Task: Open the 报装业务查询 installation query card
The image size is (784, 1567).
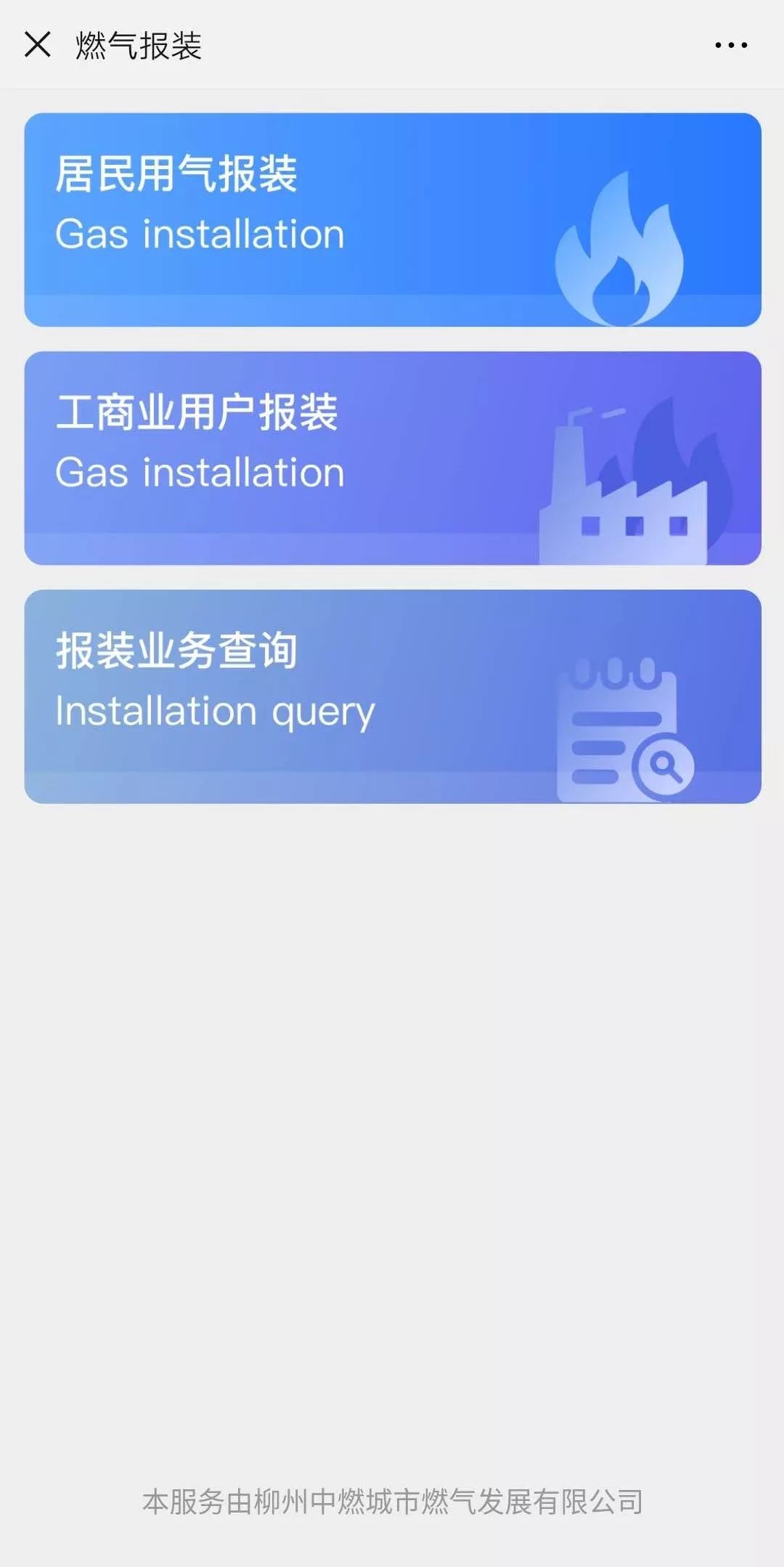Action: pyautogui.click(x=392, y=696)
